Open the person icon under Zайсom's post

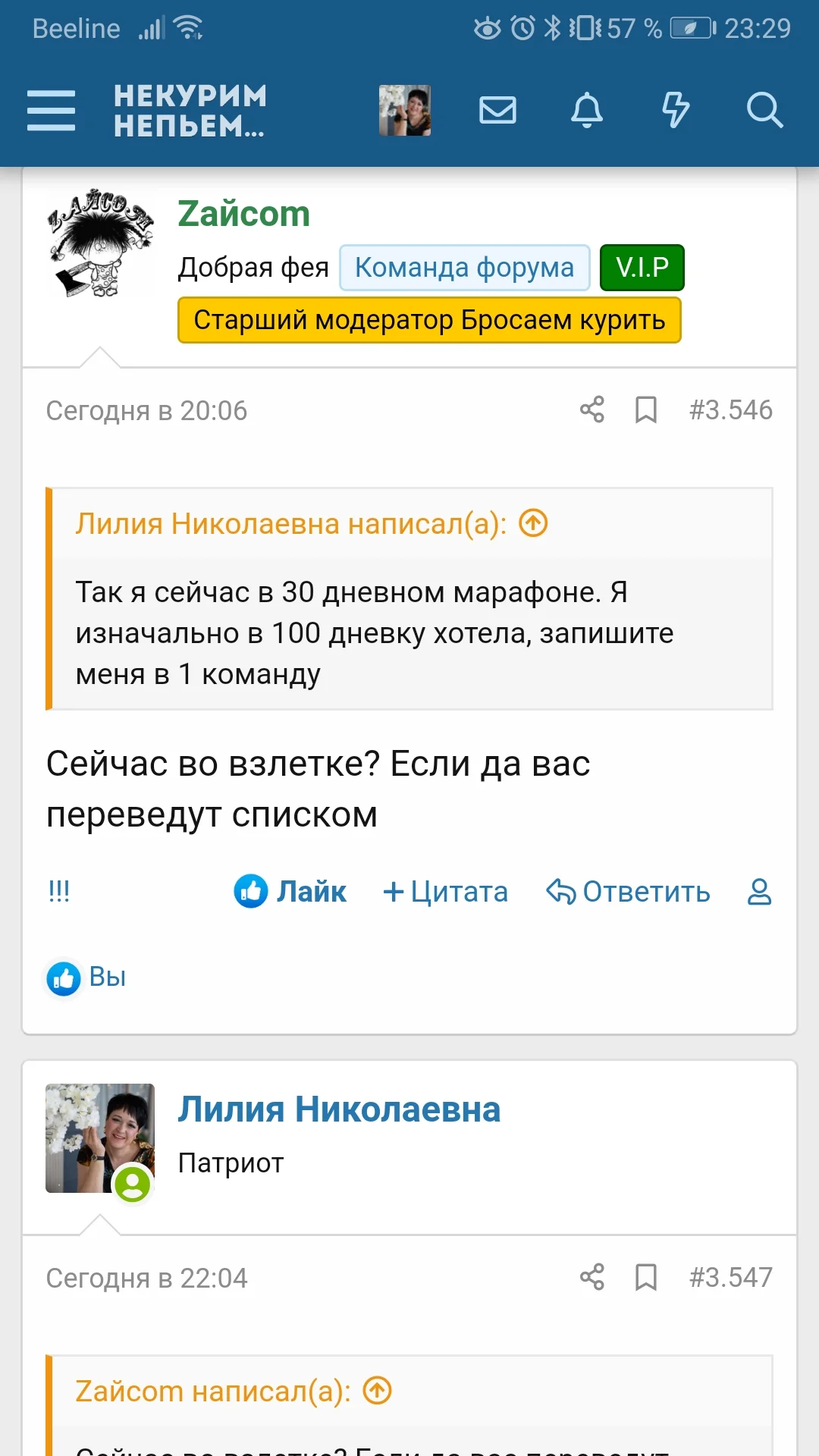click(758, 892)
